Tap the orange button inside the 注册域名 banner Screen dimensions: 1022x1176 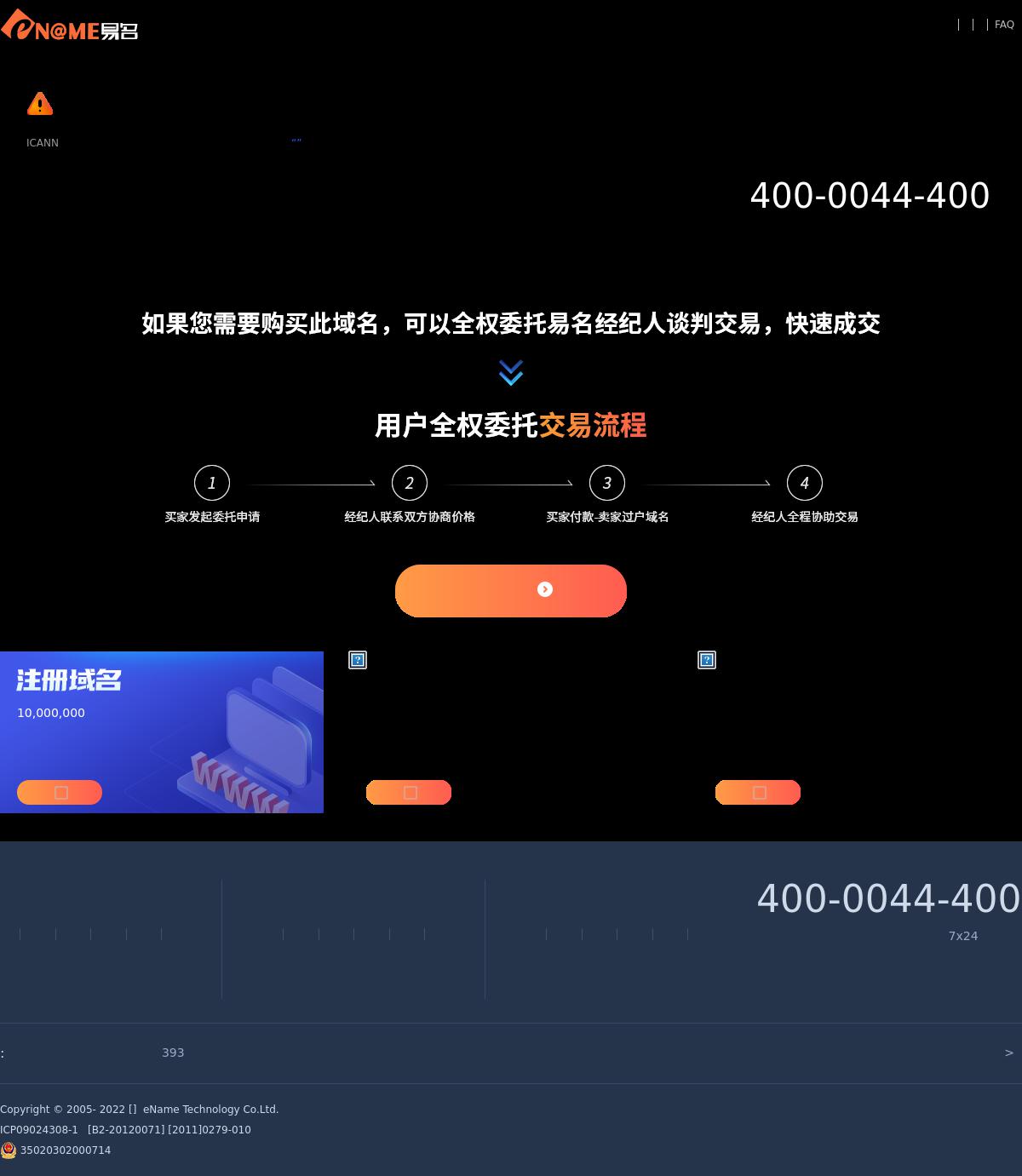tap(60, 792)
